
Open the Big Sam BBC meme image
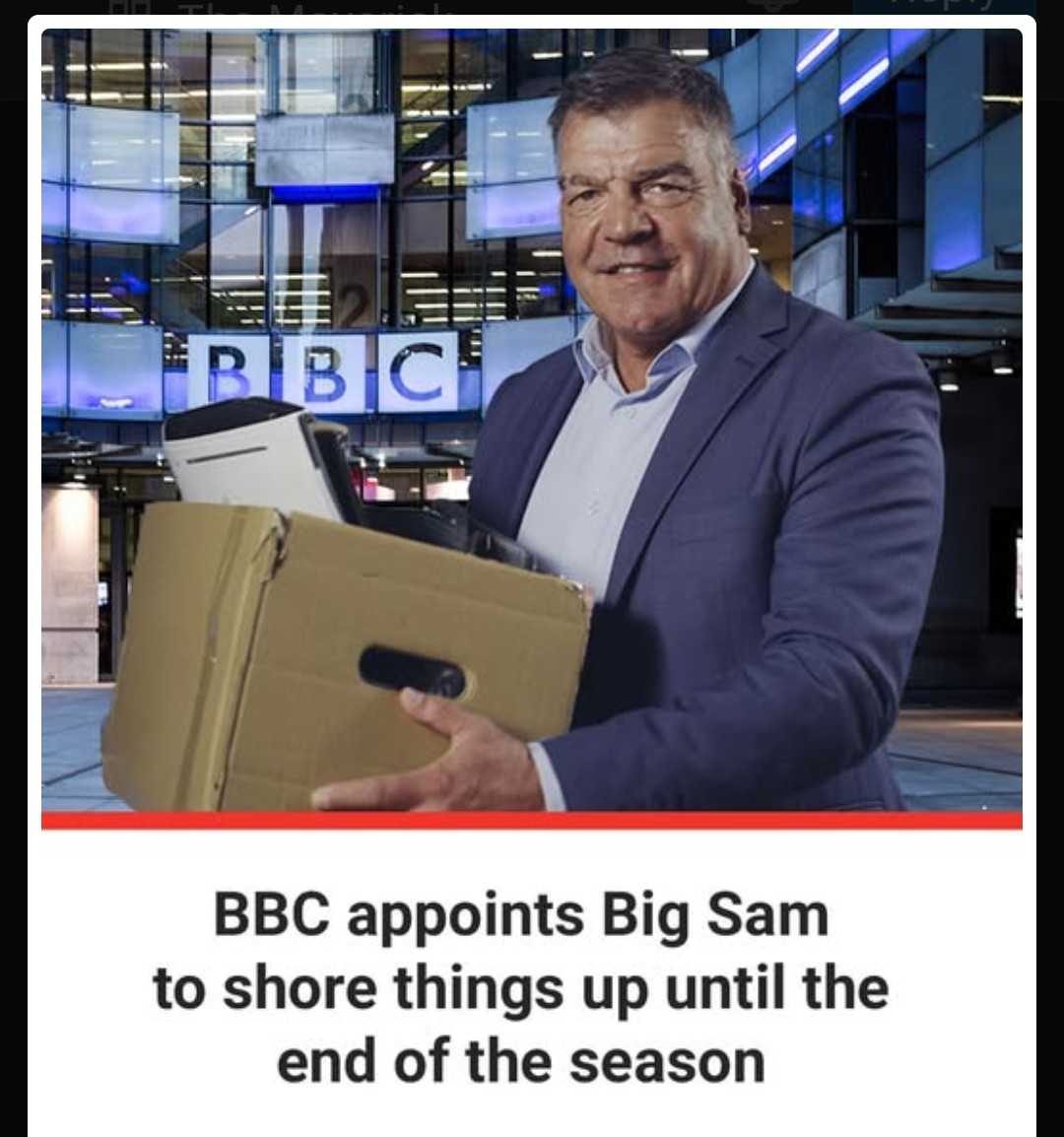(x=532, y=424)
